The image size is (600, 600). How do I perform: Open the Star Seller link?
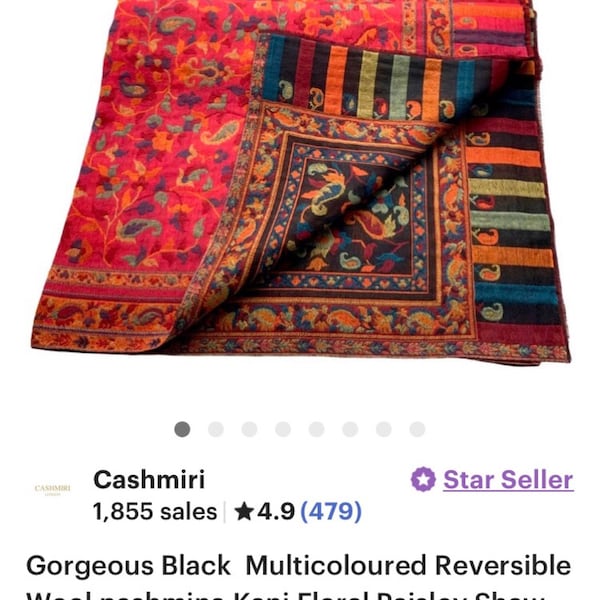click(507, 480)
